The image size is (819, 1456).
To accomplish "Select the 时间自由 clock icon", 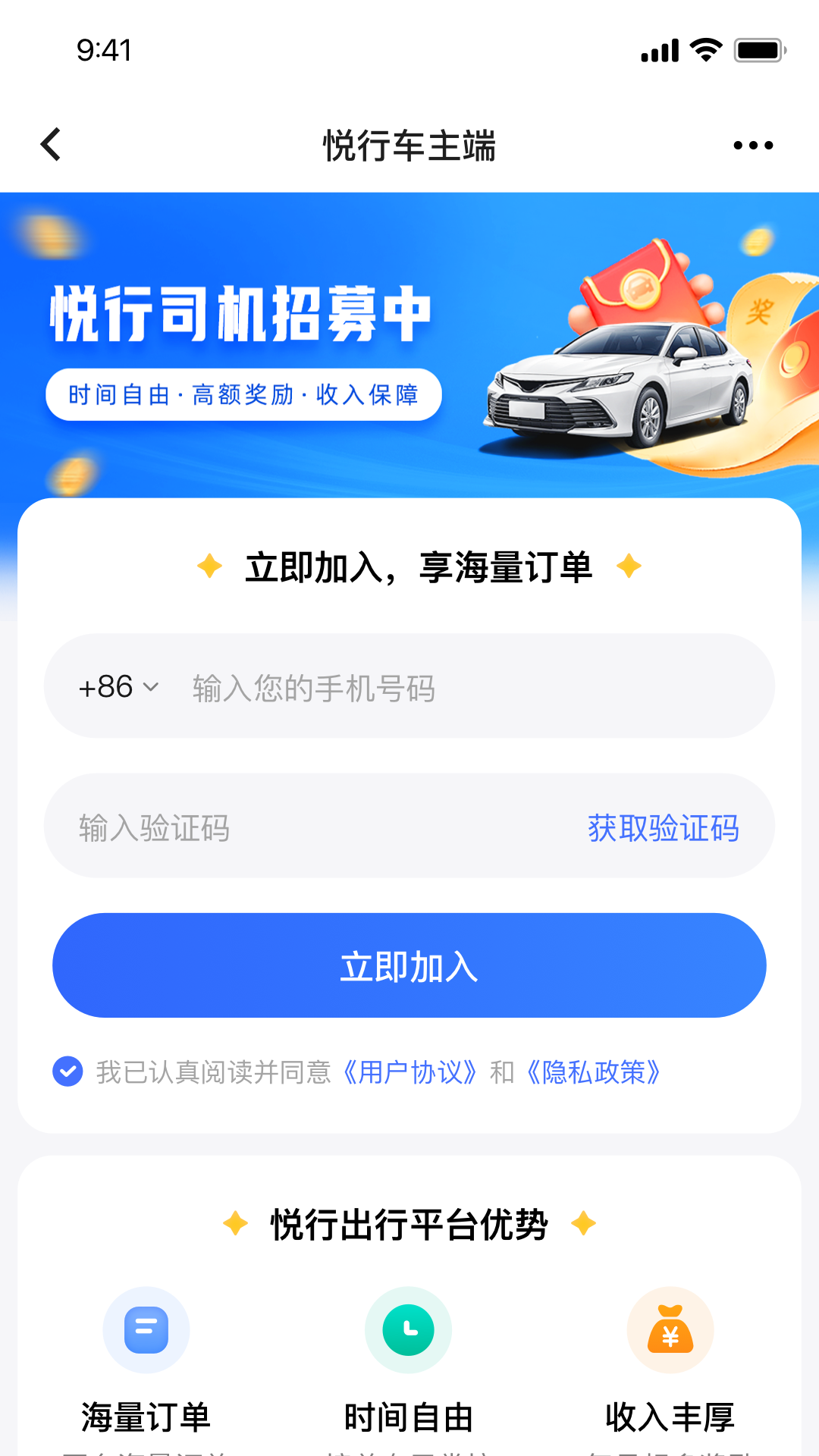I will pos(408,1331).
